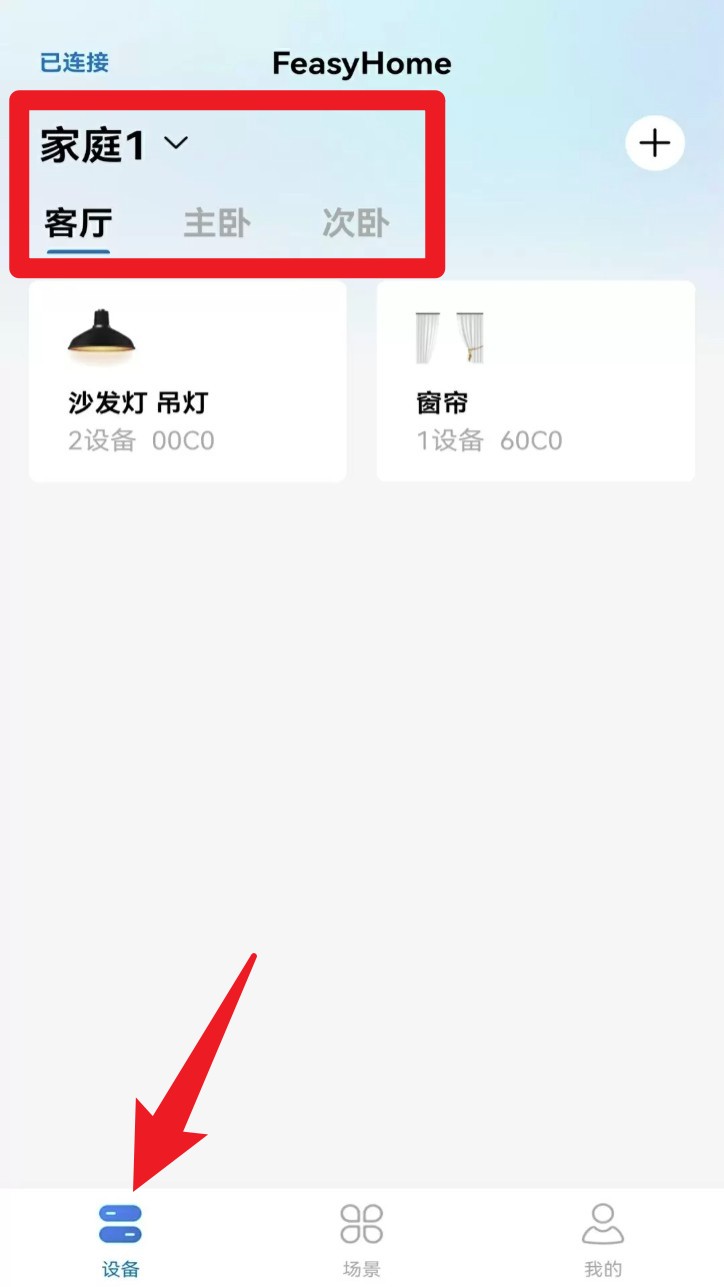Open the 沙发灯 吊灯 device group card
This screenshot has width=724, height=1287.
coord(187,380)
